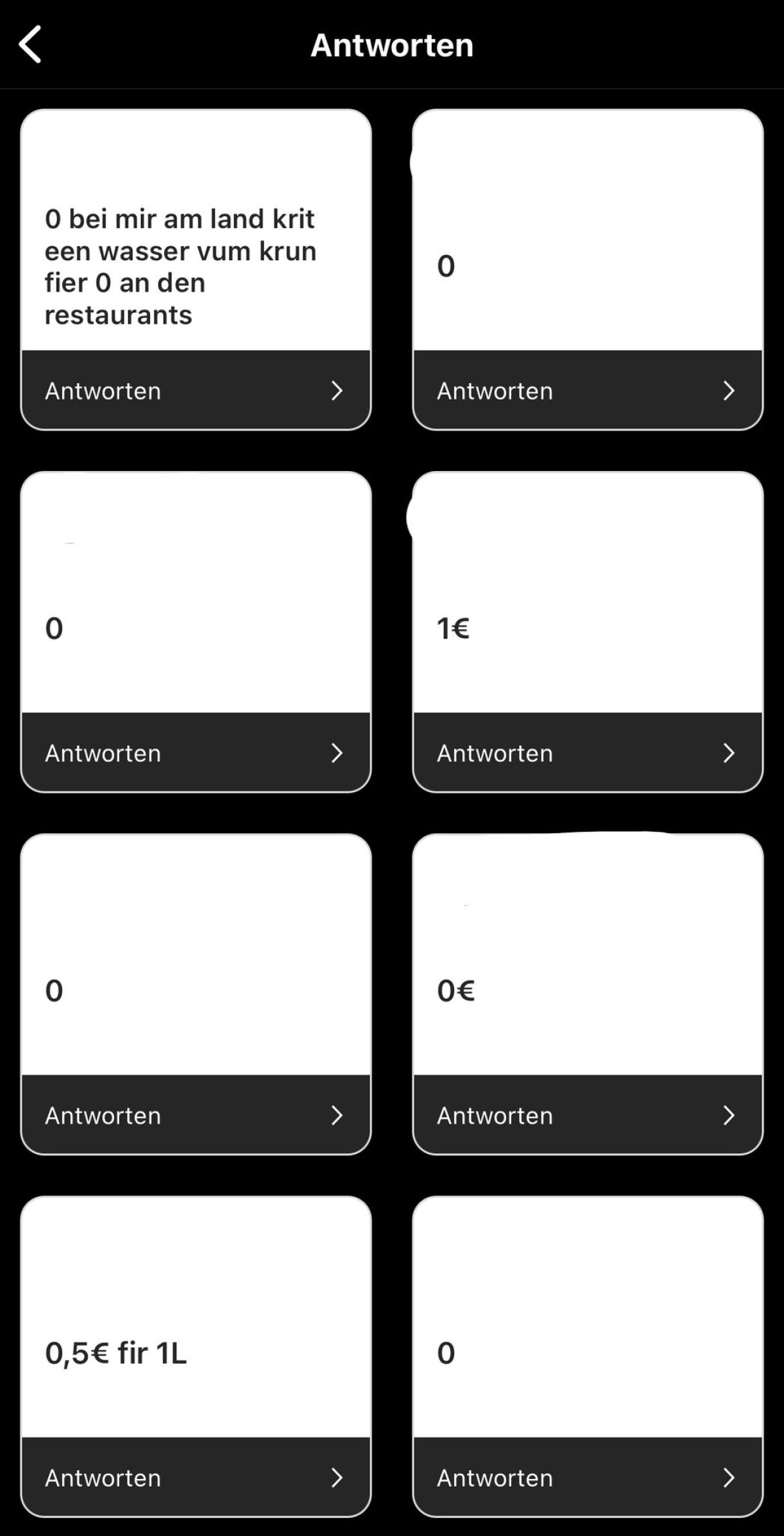Go back from the Antworten screen
Image resolution: width=784 pixels, height=1536 pixels.
[30, 44]
